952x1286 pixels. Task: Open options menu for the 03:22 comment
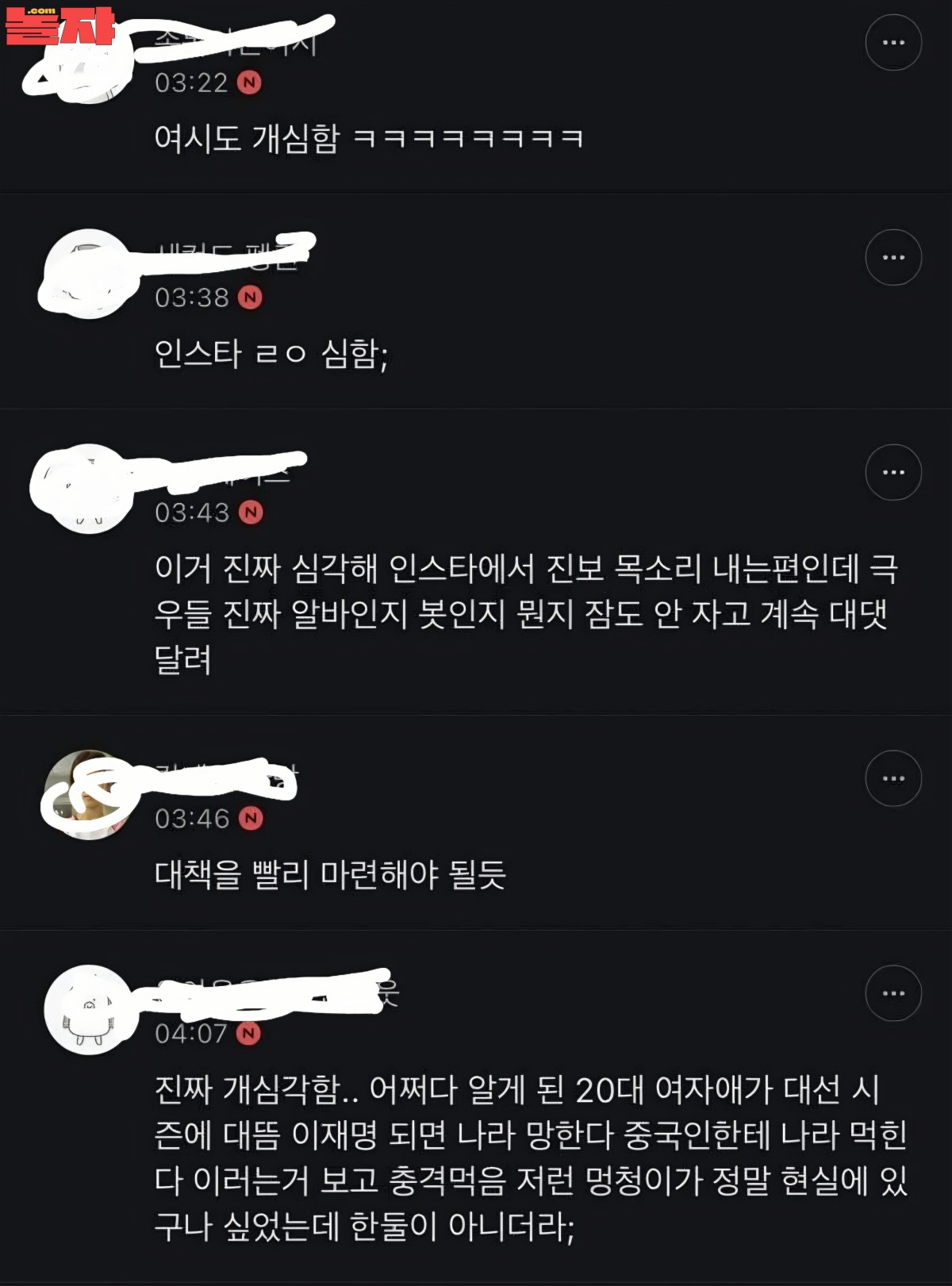coord(893,43)
